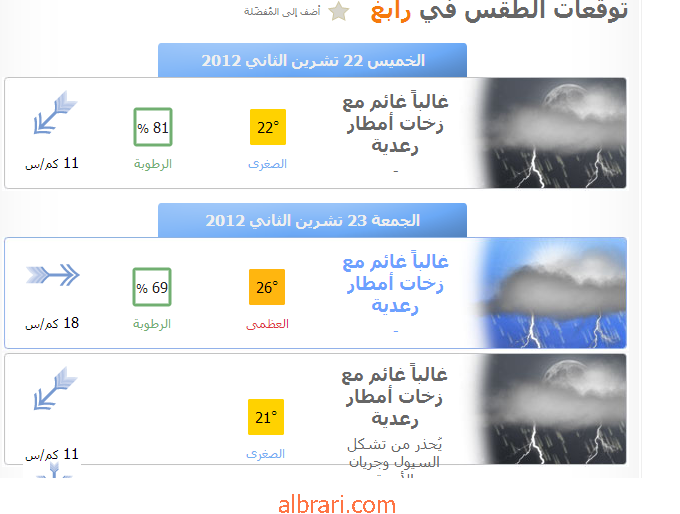Add Rabigh to favorites with the star
Image resolution: width=680 pixels, height=514 pixels.
tap(339, 11)
